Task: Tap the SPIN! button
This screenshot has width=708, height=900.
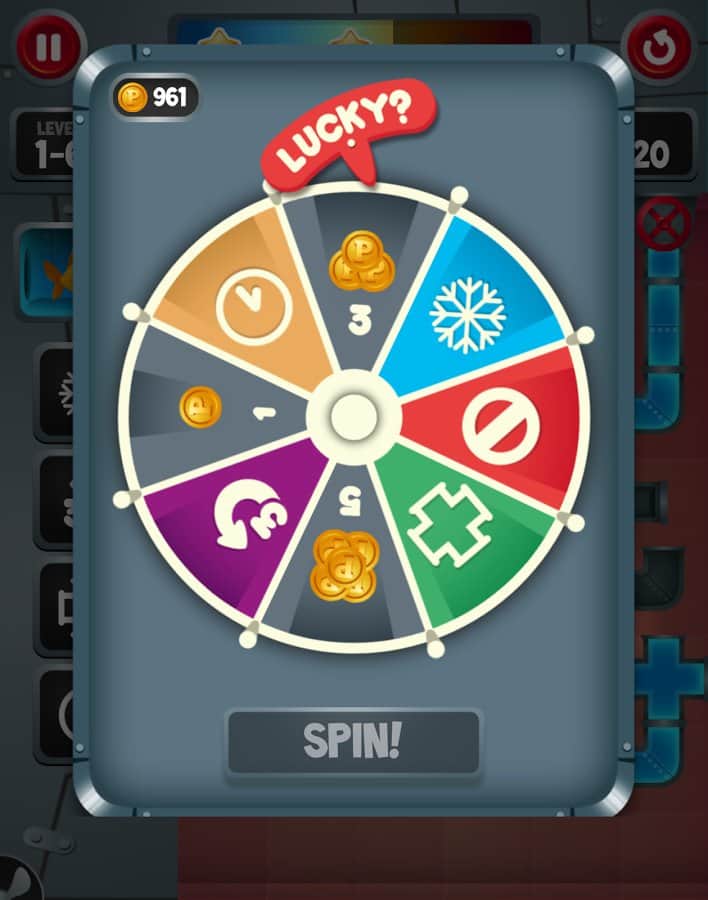Action: pos(353,742)
